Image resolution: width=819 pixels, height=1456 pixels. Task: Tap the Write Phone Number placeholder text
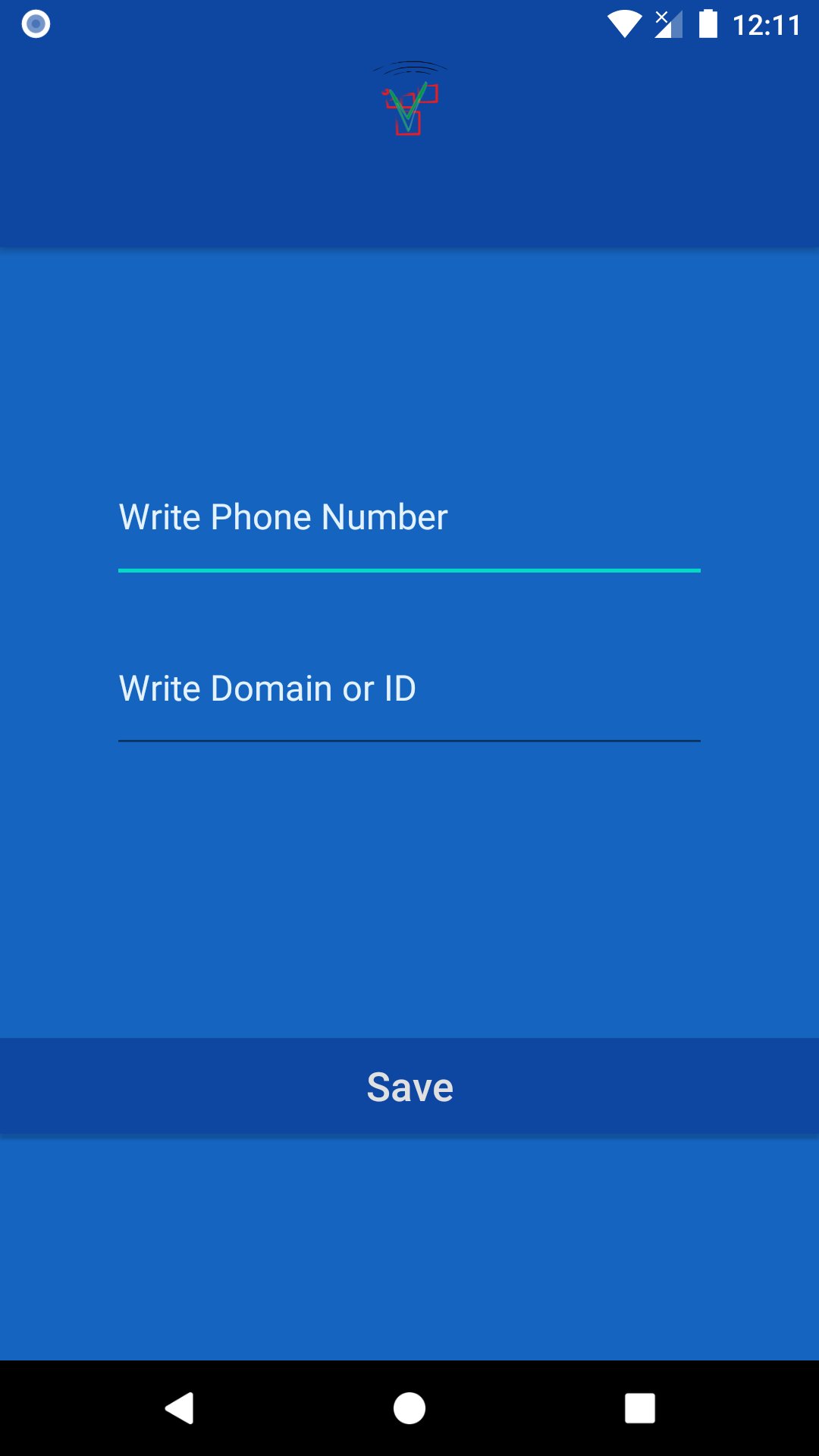[x=284, y=517]
